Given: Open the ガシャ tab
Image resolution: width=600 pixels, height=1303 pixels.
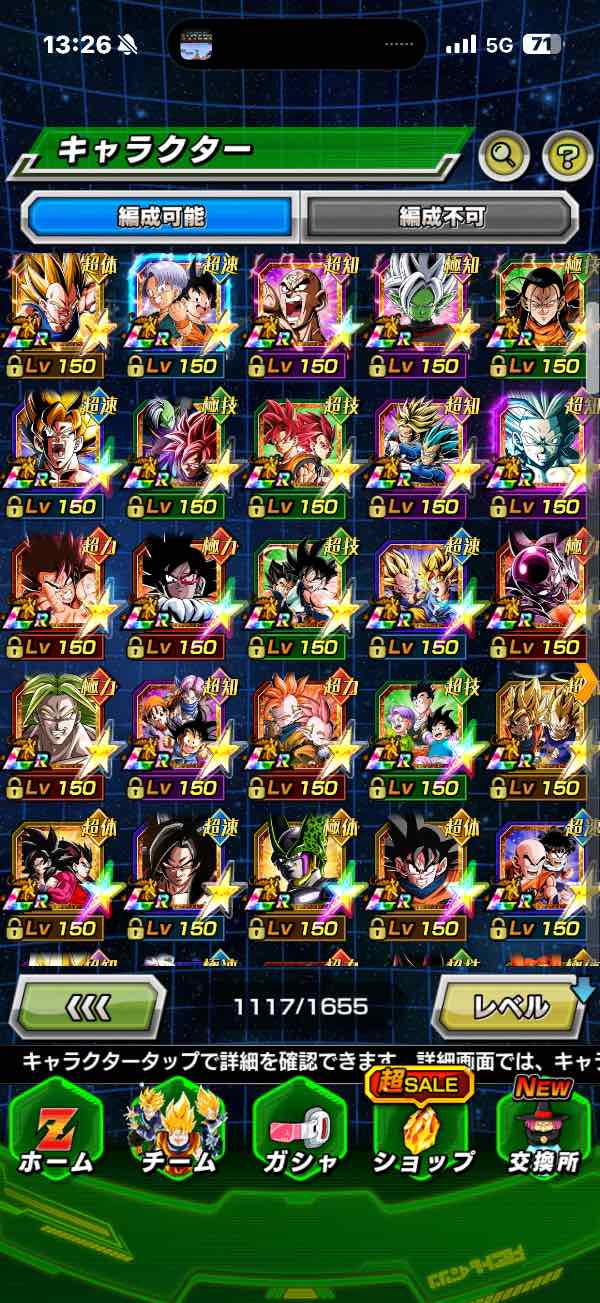Looking at the screenshot, I should [298, 1130].
